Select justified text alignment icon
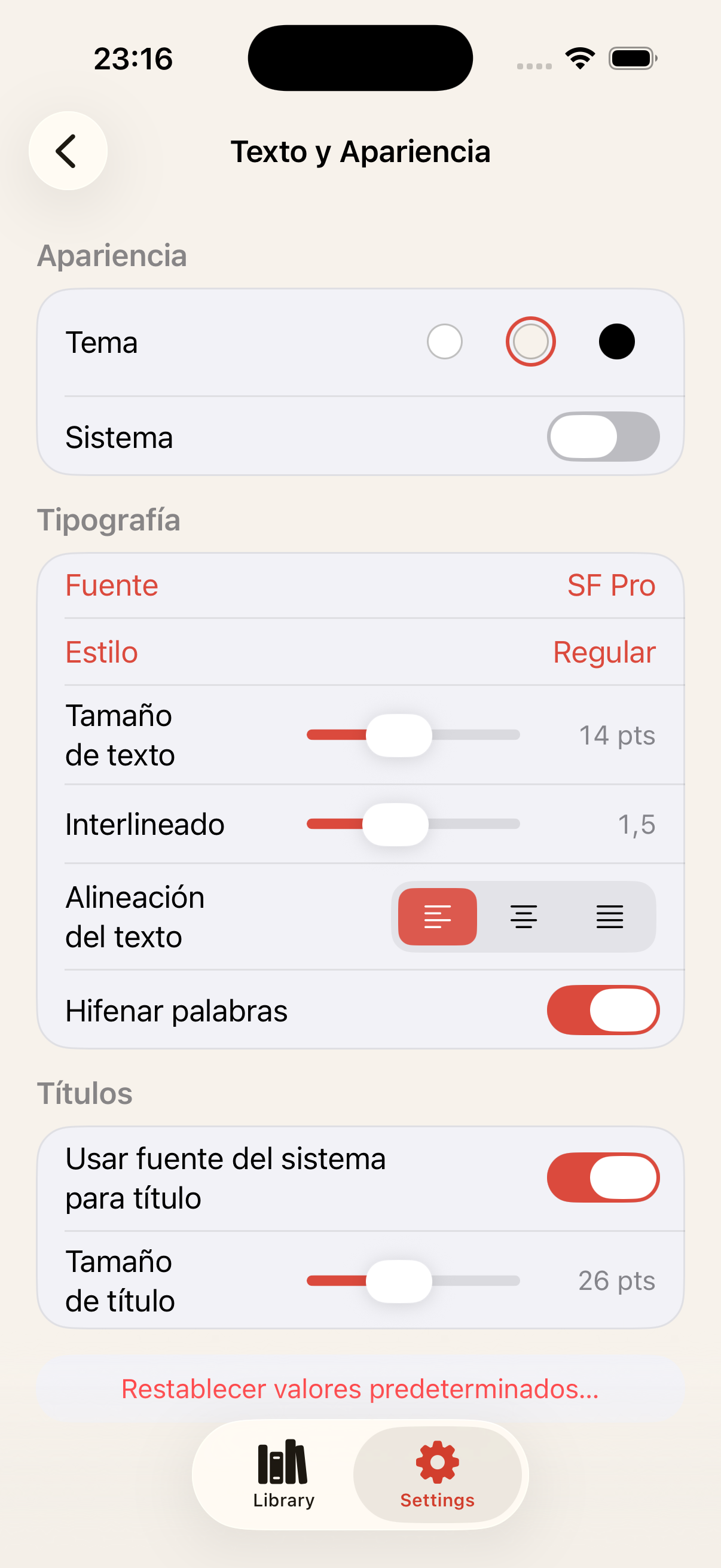 (609, 917)
